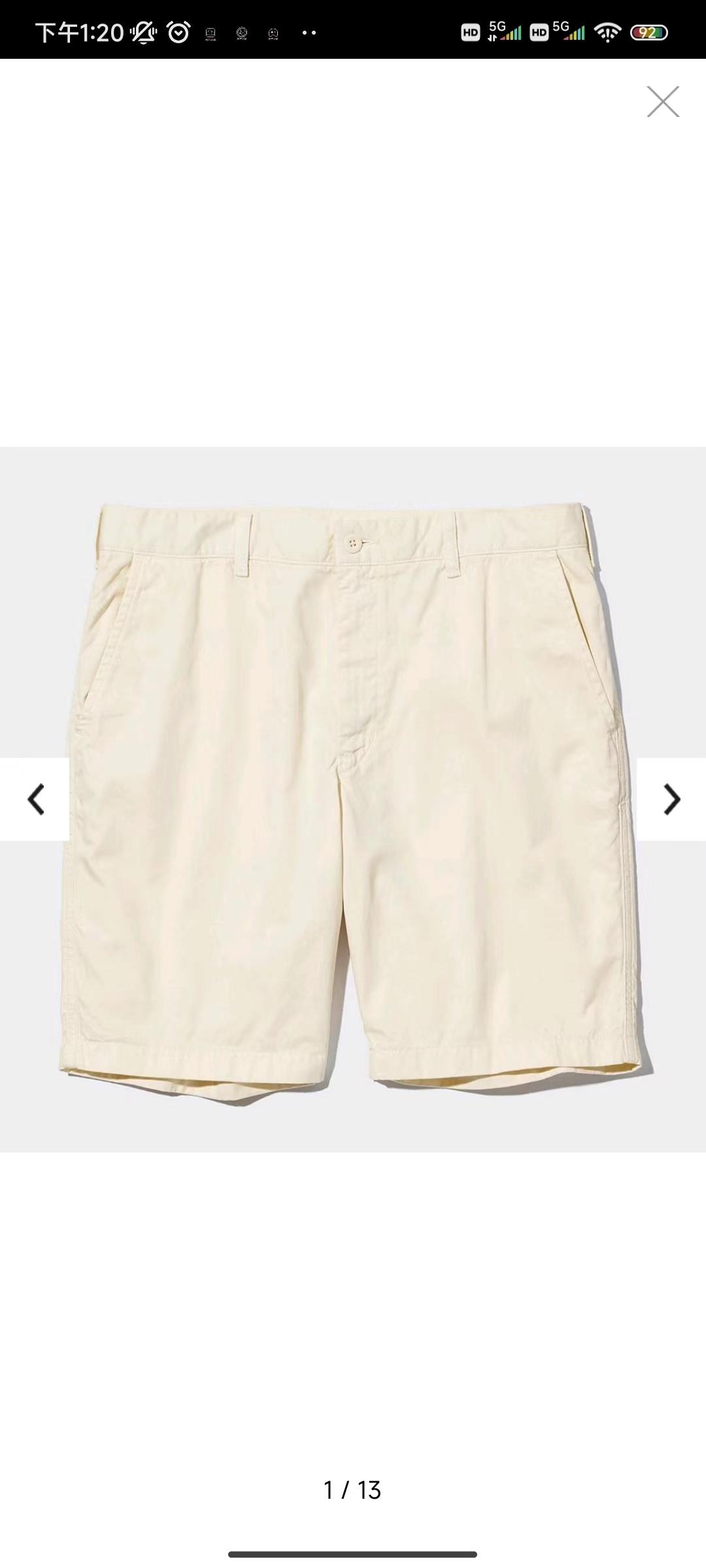The image size is (706, 1568).
Task: Go back to the previous product photo
Action: coord(35,799)
